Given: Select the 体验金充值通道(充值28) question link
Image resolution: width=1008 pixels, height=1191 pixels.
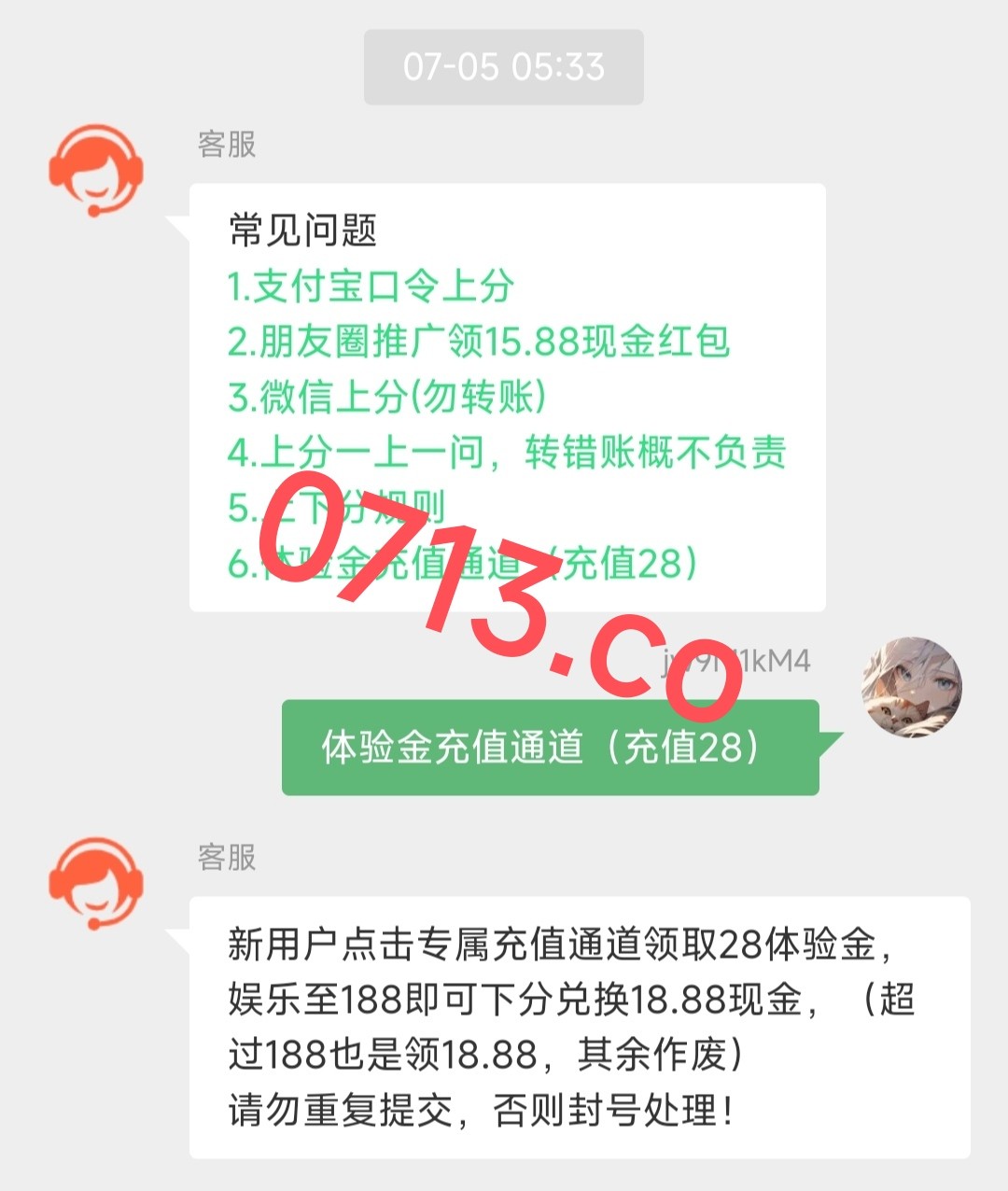Looking at the screenshot, I should pyautogui.click(x=462, y=564).
